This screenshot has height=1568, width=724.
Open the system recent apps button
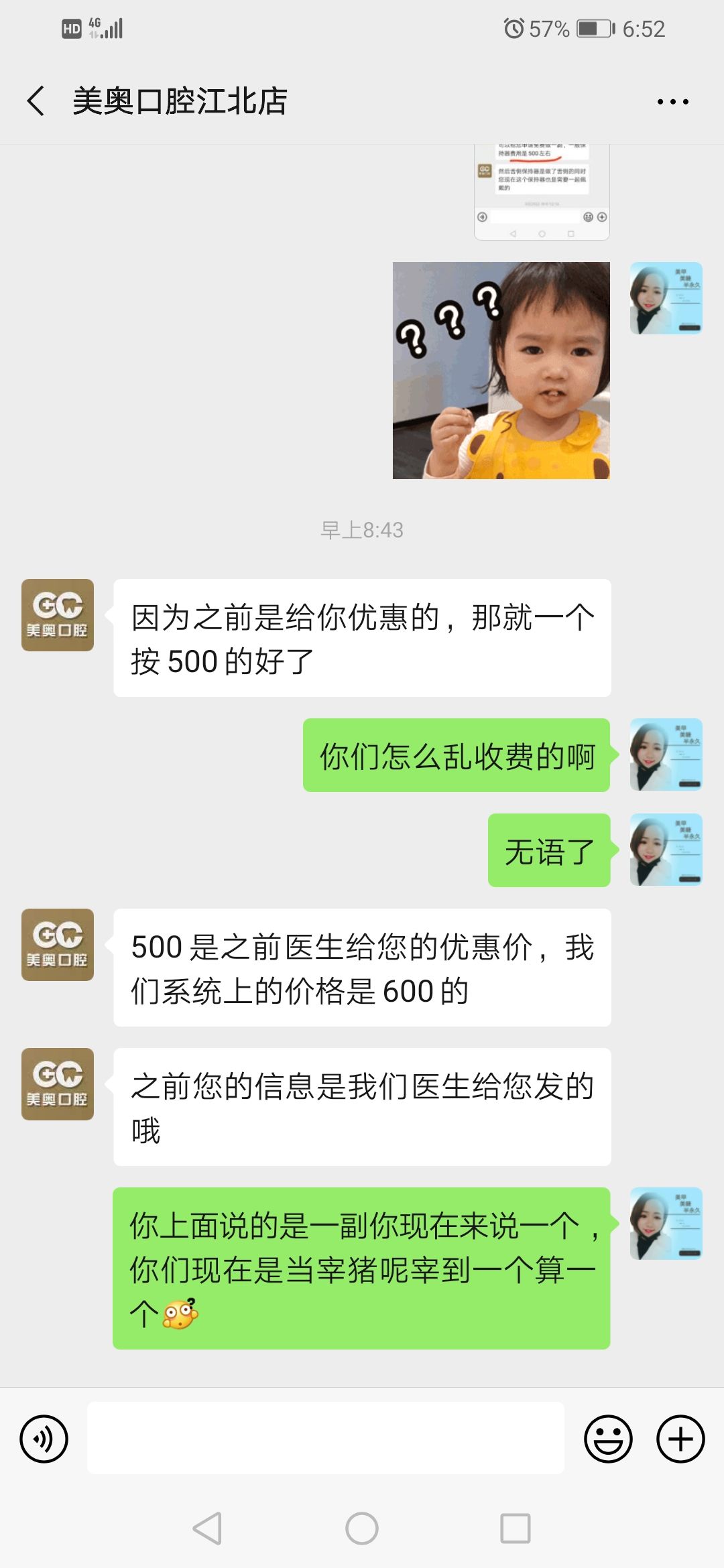point(516,1528)
